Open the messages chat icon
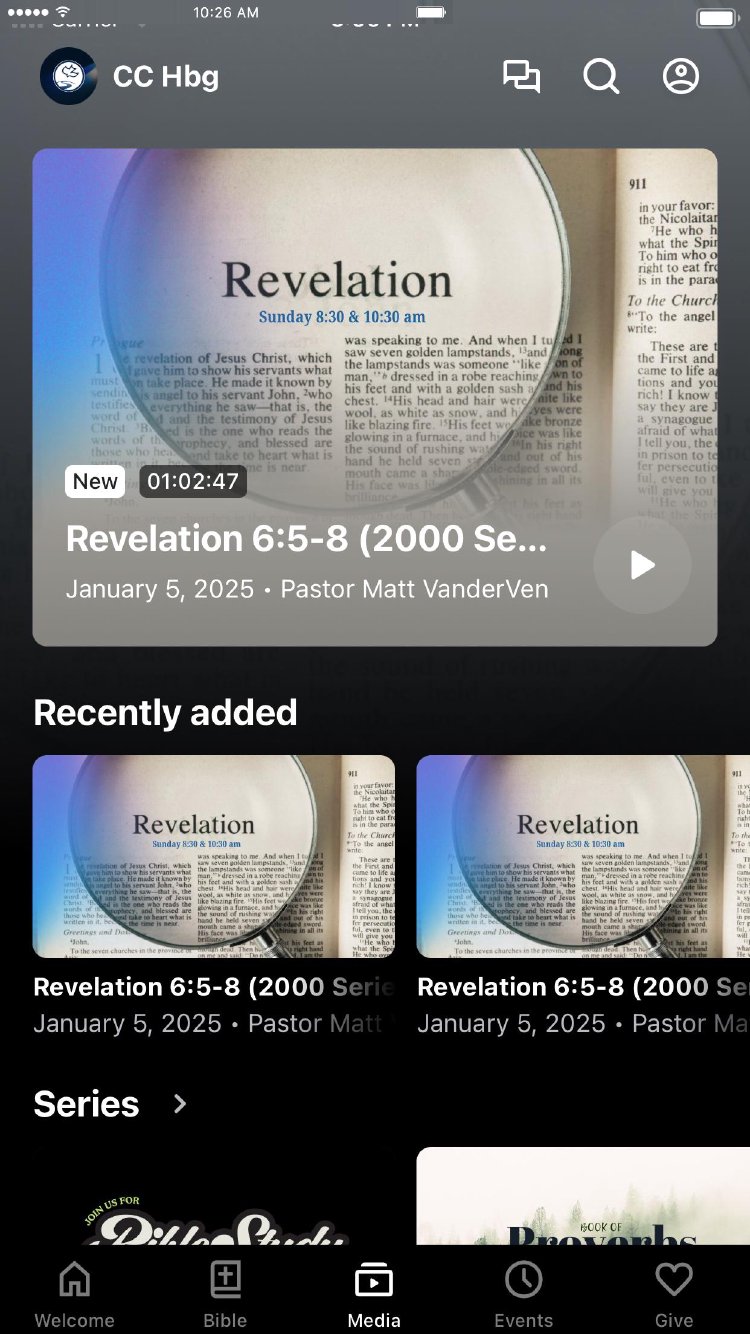Image resolution: width=750 pixels, height=1334 pixels. coord(521,76)
